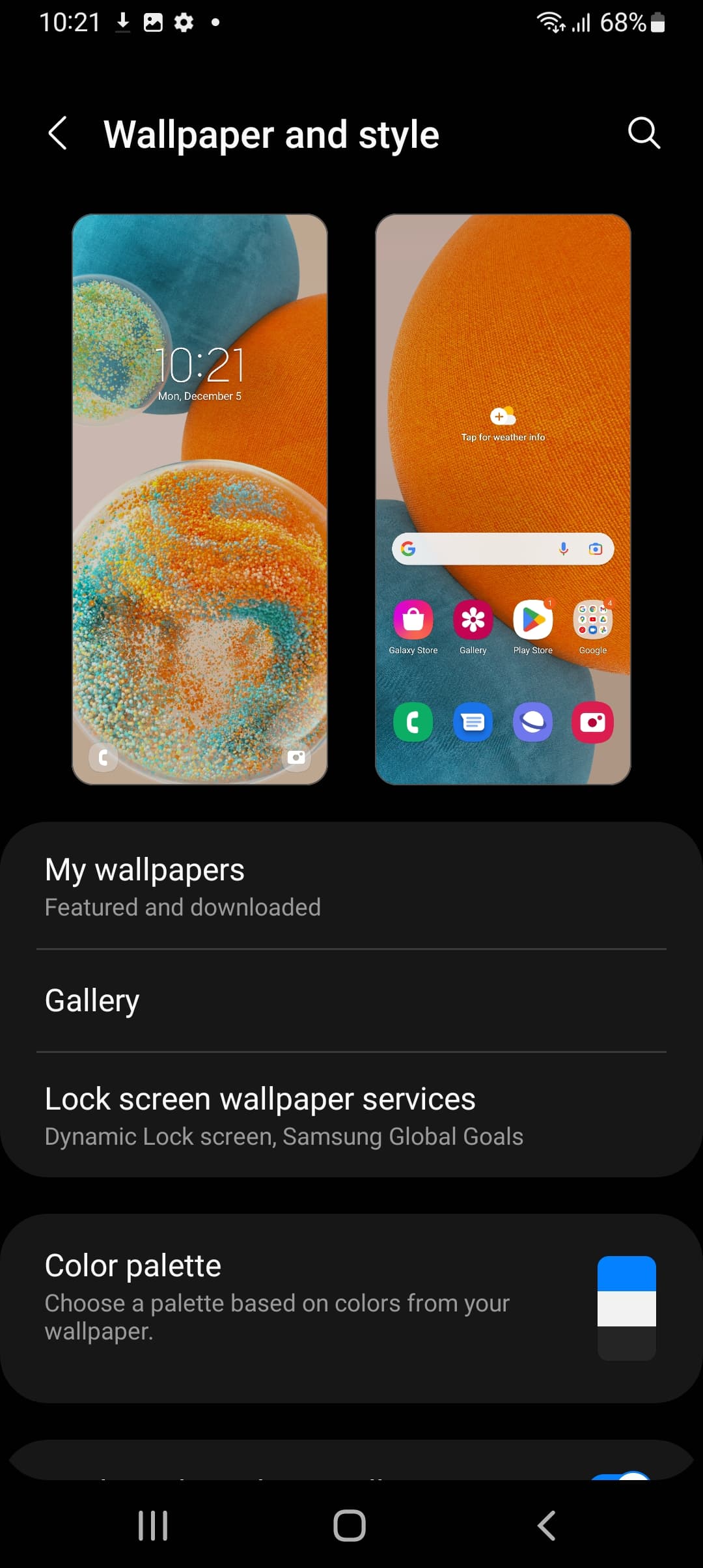This screenshot has height=1568, width=703.
Task: Tap the home screen wallpaper preview
Action: click(x=503, y=499)
